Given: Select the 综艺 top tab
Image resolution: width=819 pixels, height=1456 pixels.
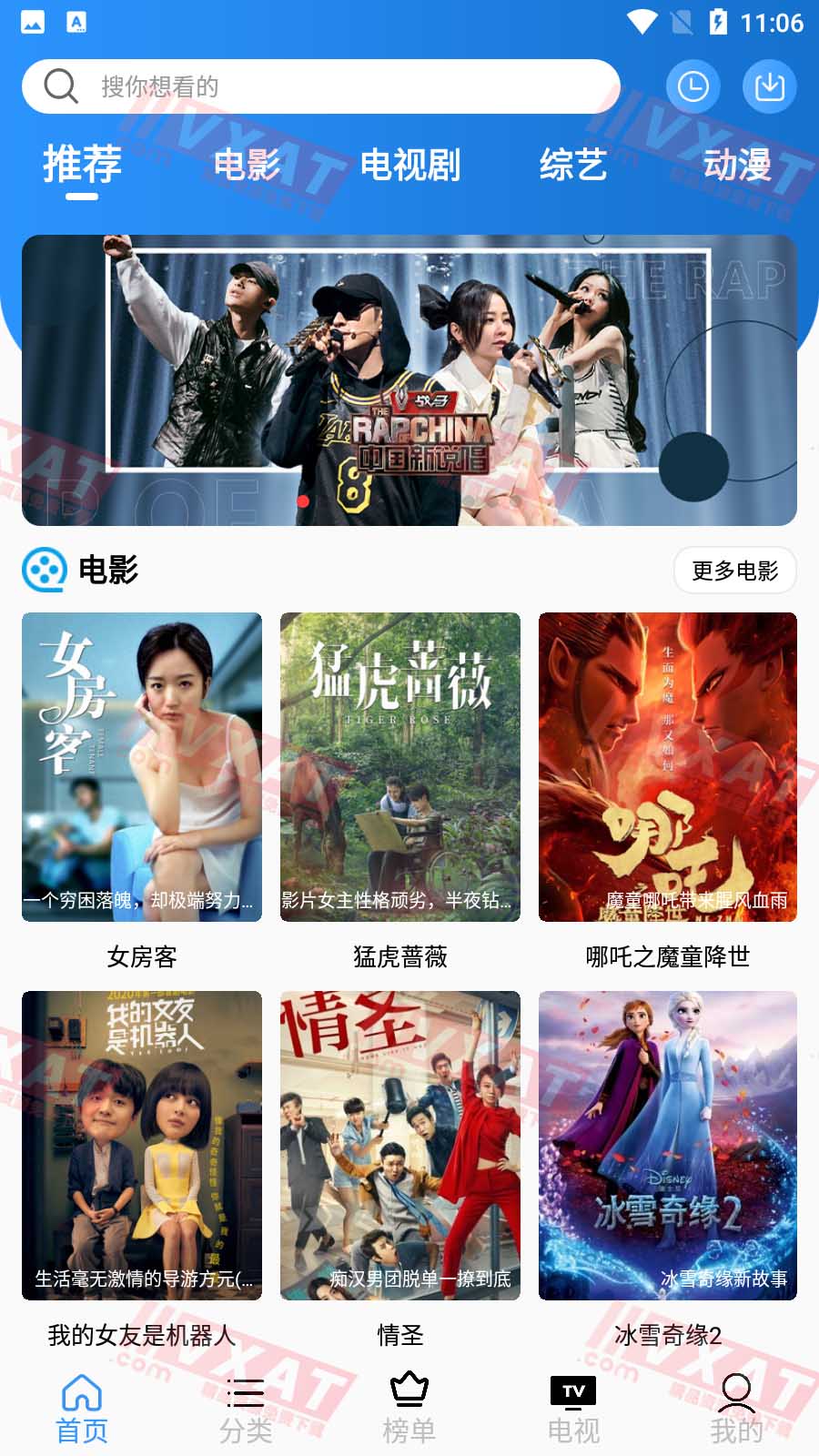Looking at the screenshot, I should pyautogui.click(x=573, y=165).
